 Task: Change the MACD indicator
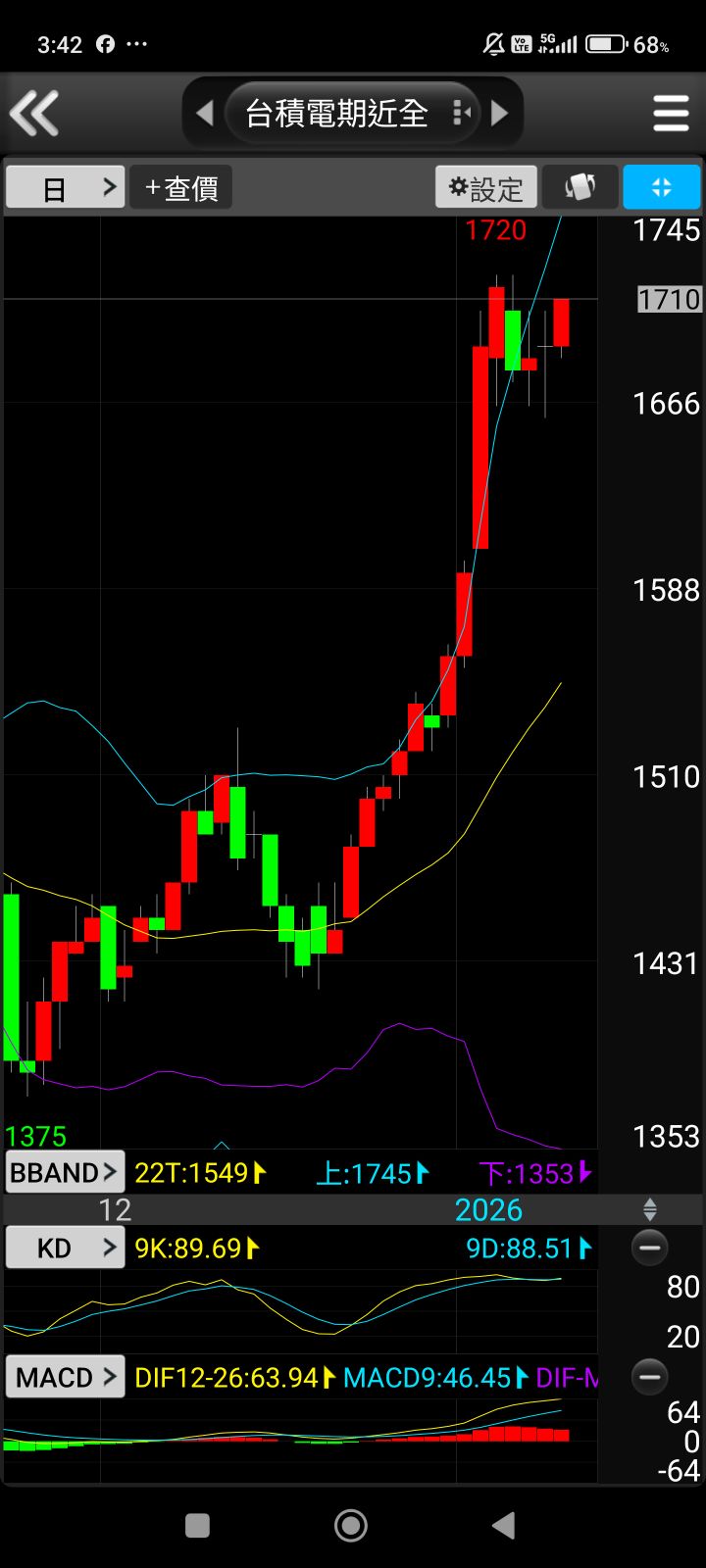click(x=65, y=1377)
